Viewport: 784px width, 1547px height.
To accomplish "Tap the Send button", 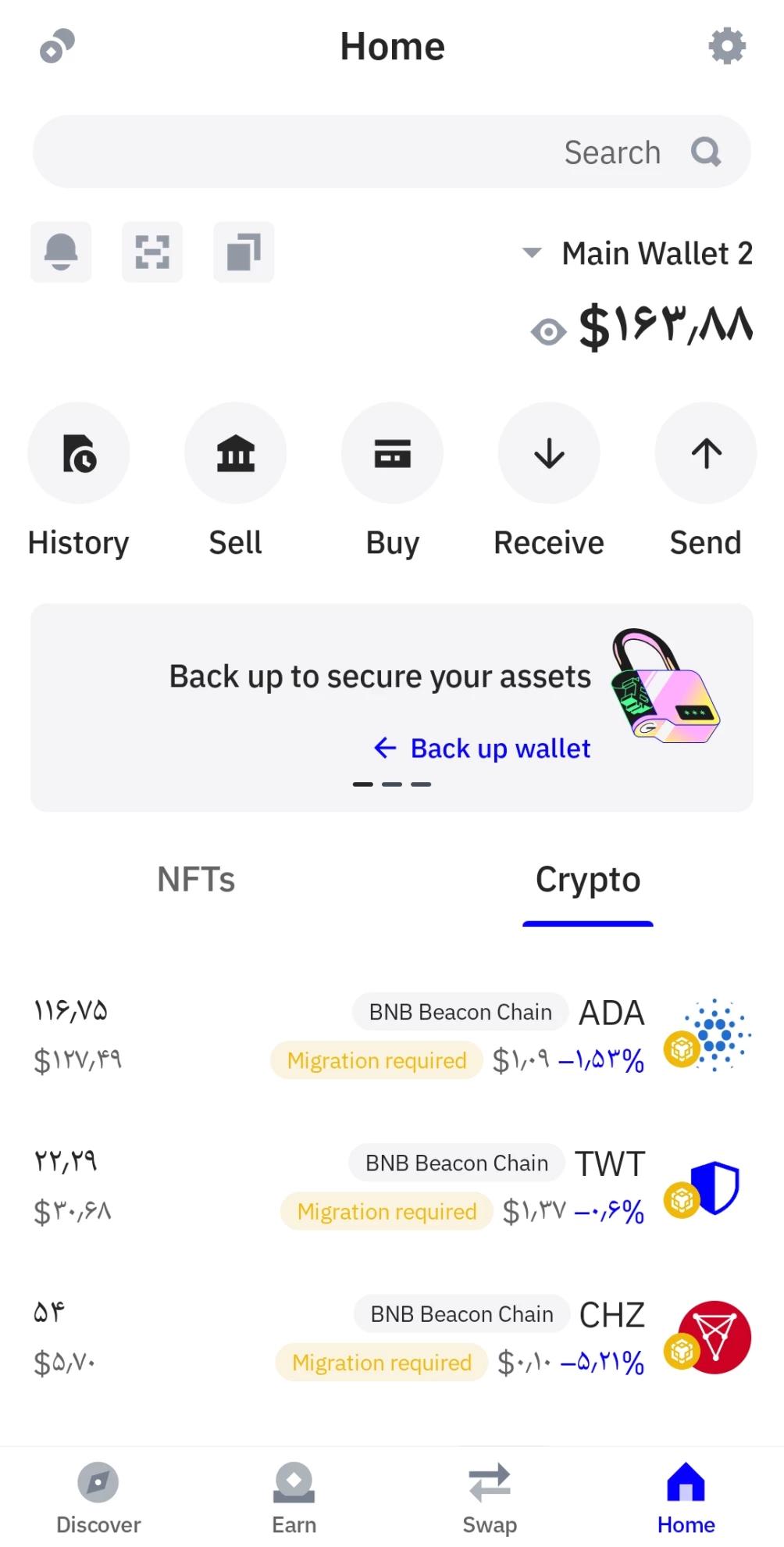I will (705, 453).
